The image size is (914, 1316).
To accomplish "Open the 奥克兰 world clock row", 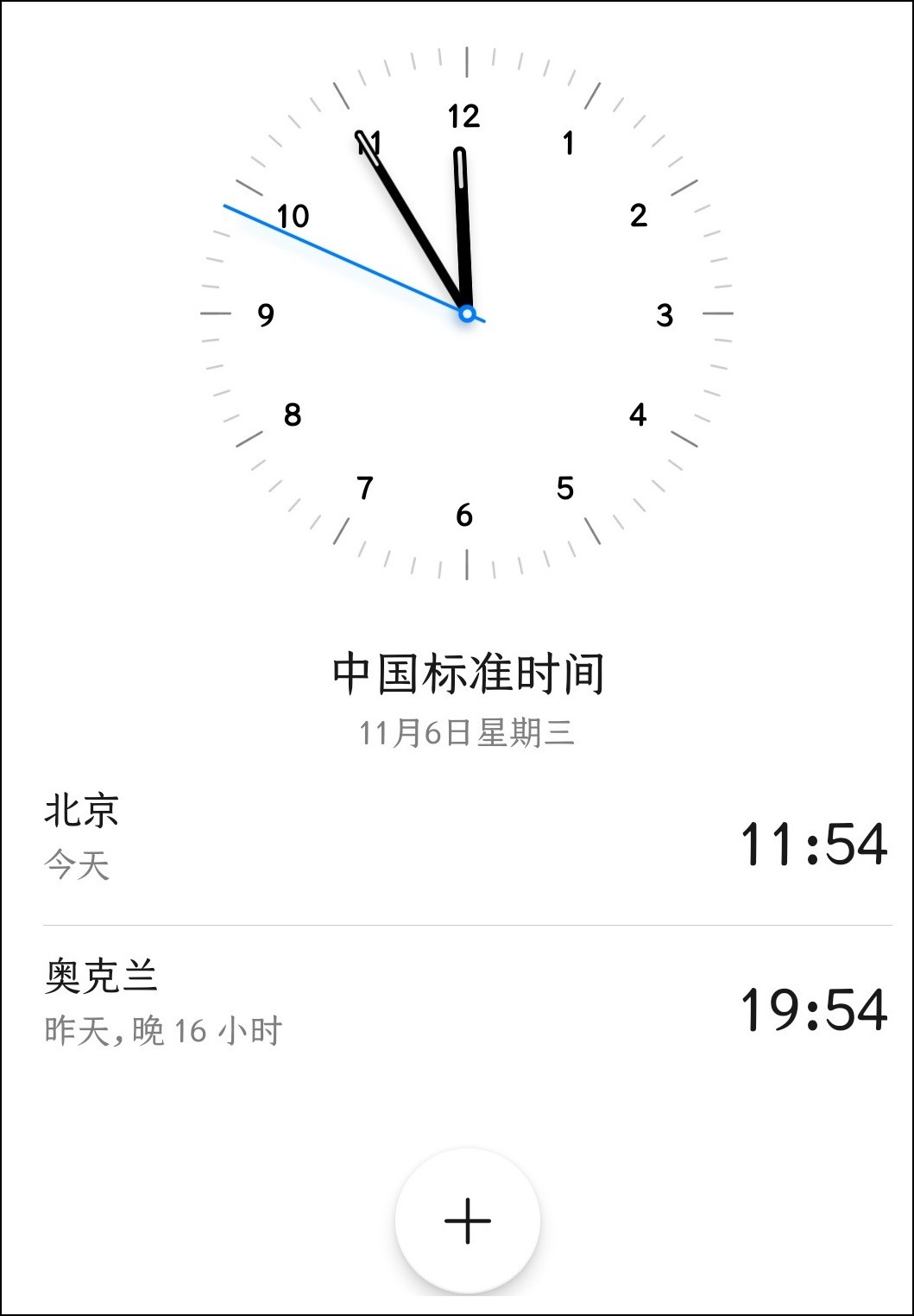I will (466, 1006).
